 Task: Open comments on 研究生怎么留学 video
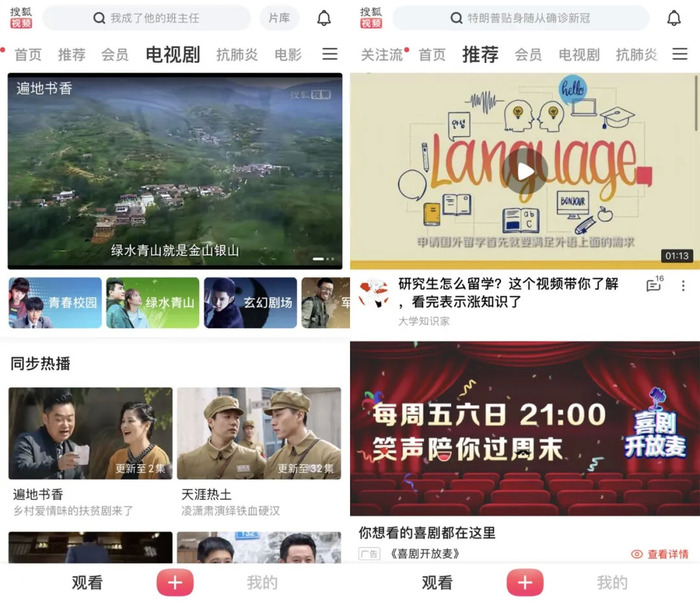[x=654, y=286]
